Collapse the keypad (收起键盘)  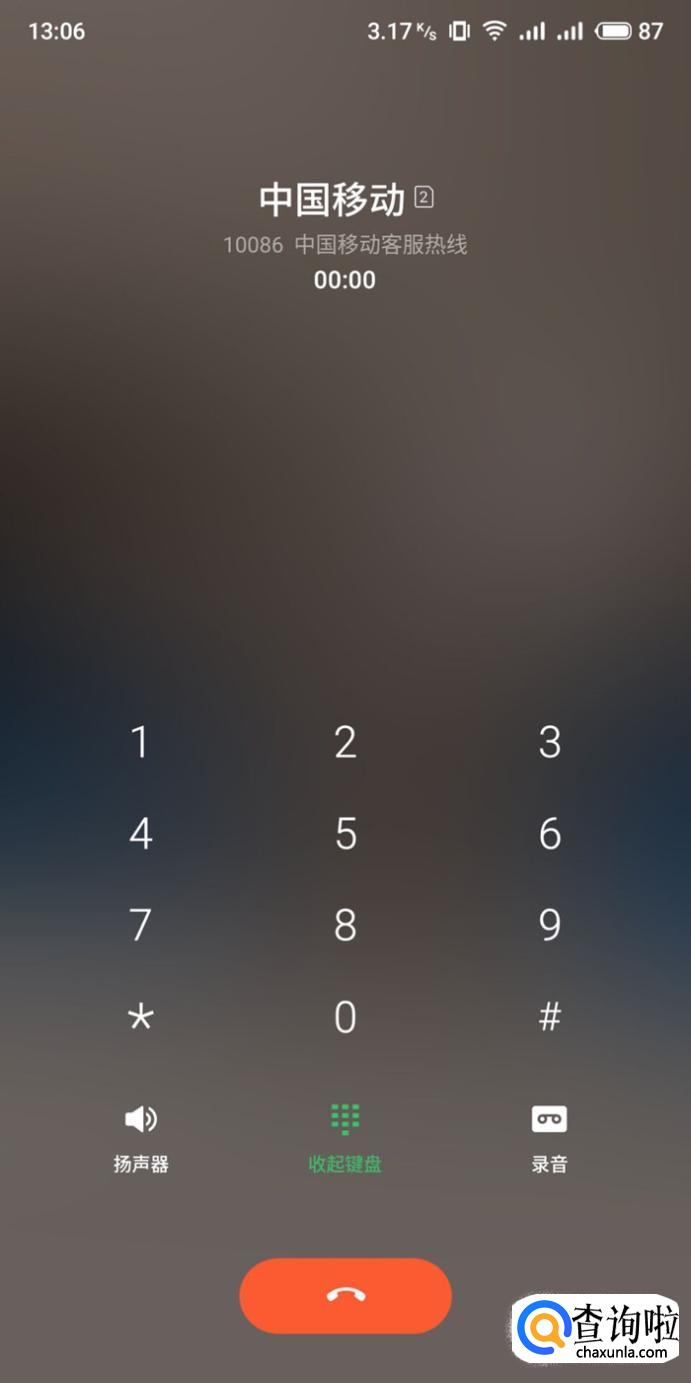345,1136
